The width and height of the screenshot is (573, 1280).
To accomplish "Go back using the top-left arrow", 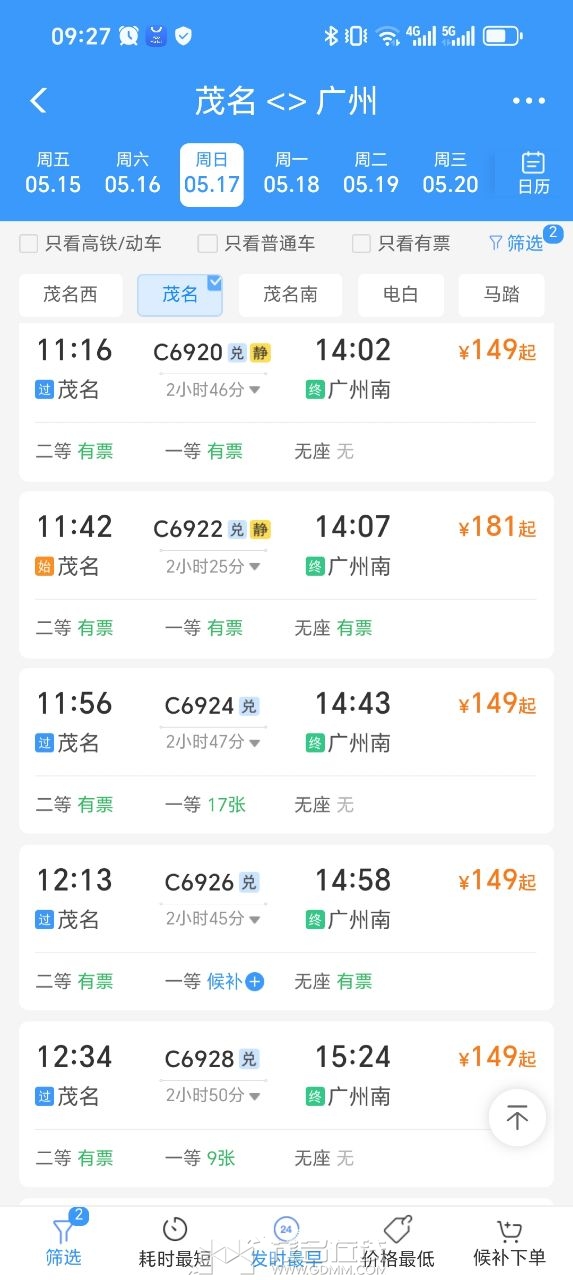I will 38,100.
